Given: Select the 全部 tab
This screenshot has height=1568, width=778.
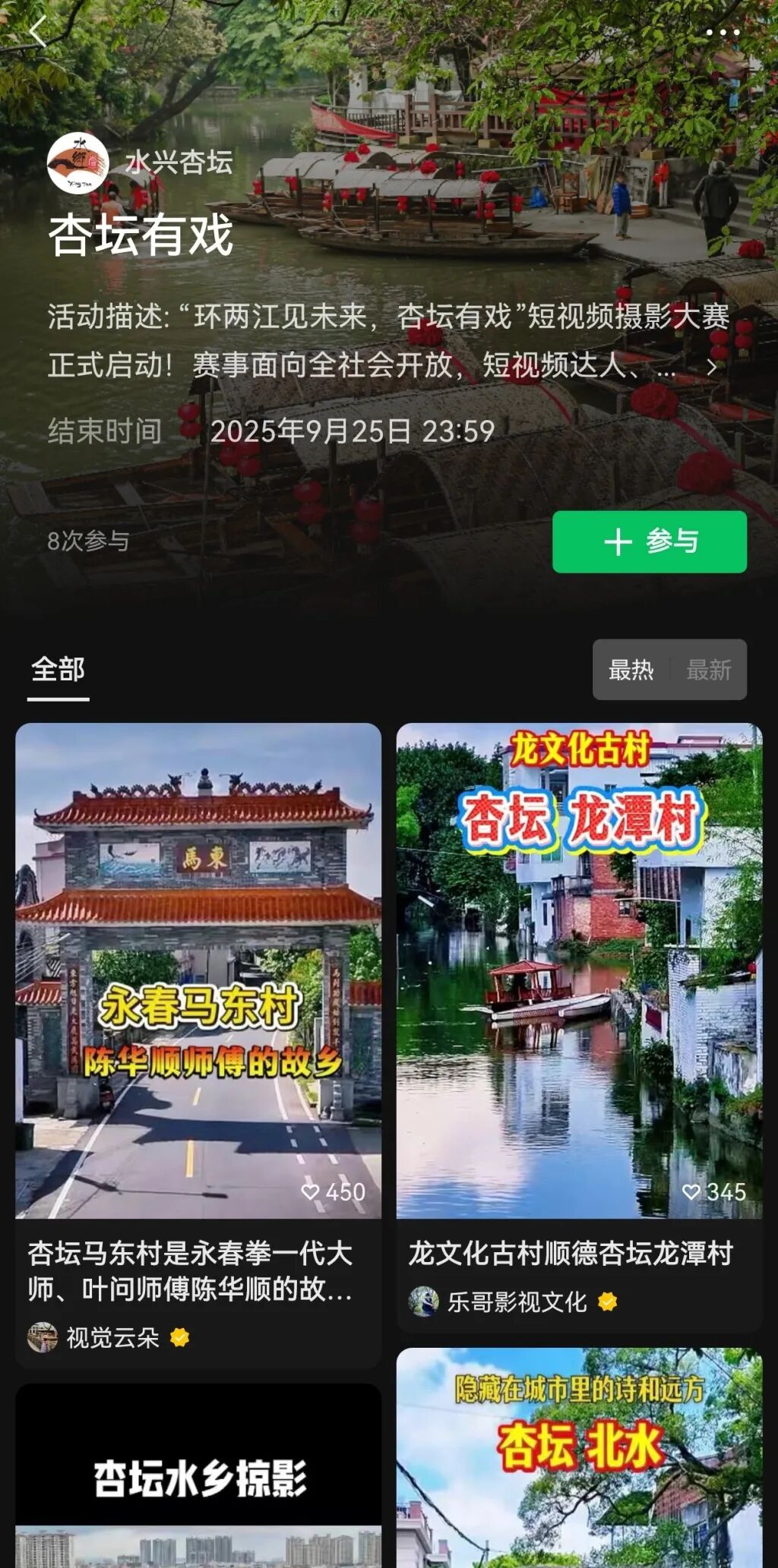Looking at the screenshot, I should tap(58, 670).
